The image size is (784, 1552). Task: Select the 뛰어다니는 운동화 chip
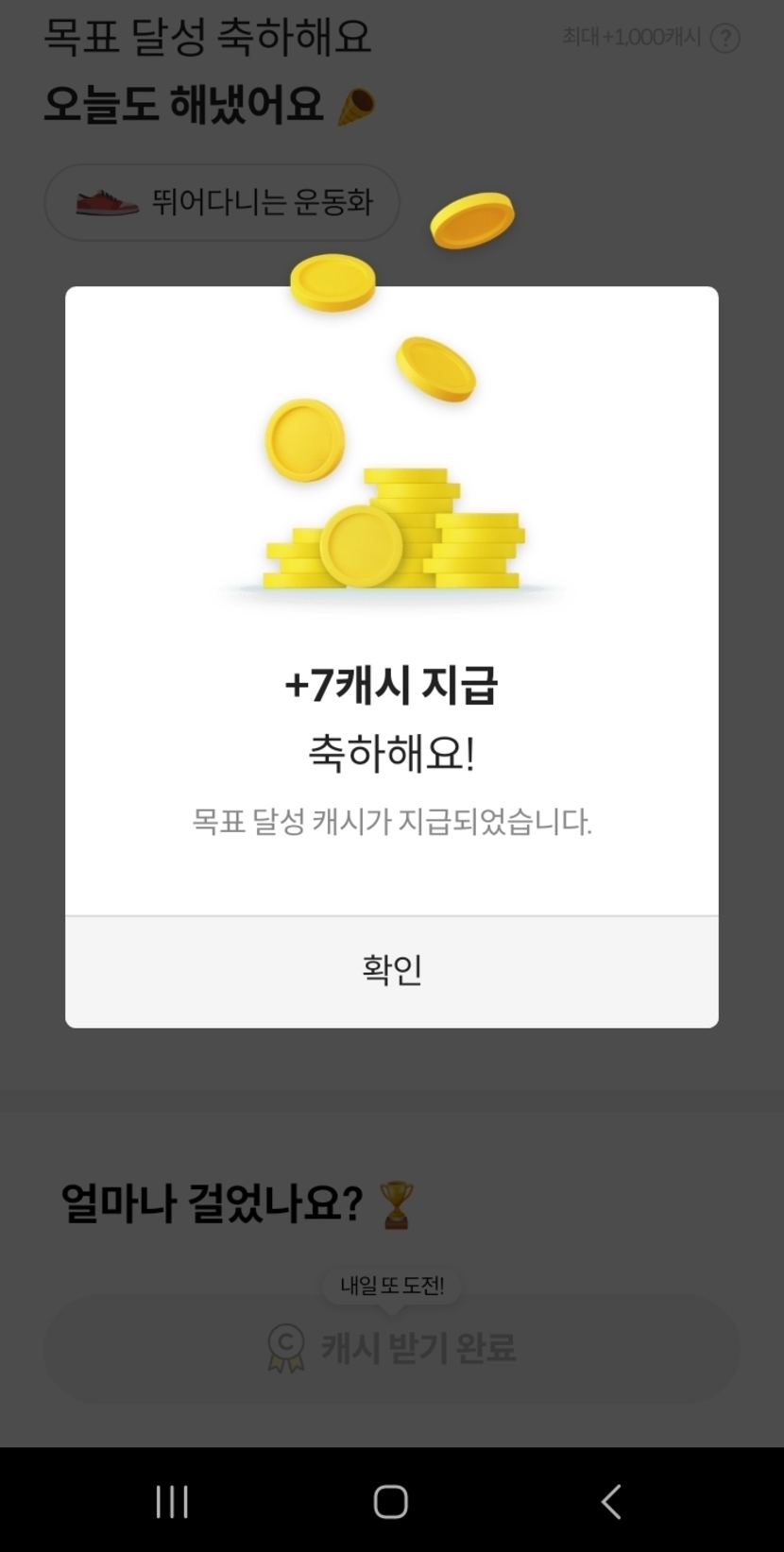(222, 202)
